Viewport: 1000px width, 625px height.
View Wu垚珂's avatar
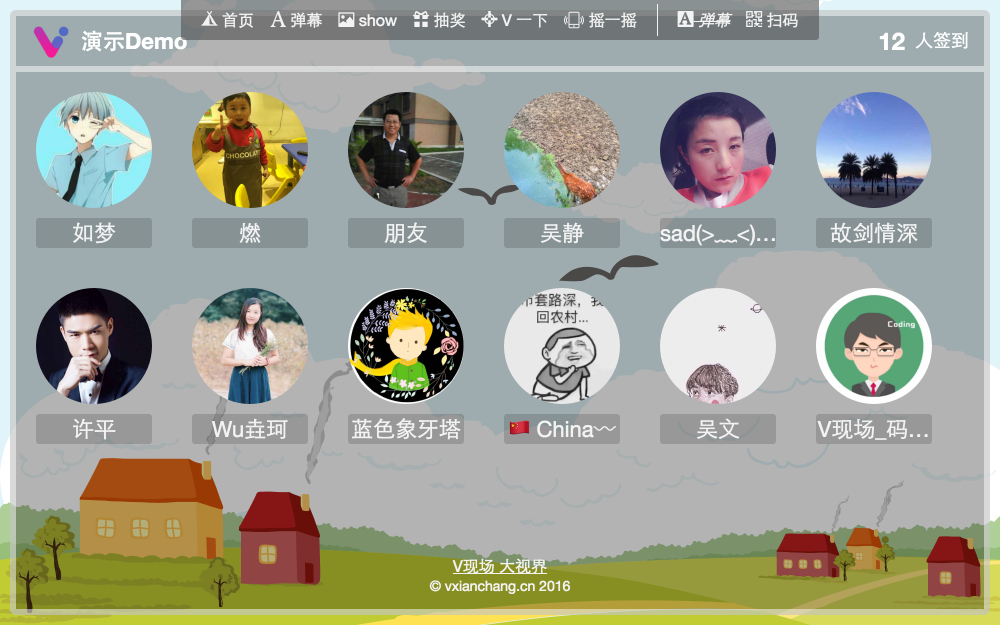click(x=250, y=346)
